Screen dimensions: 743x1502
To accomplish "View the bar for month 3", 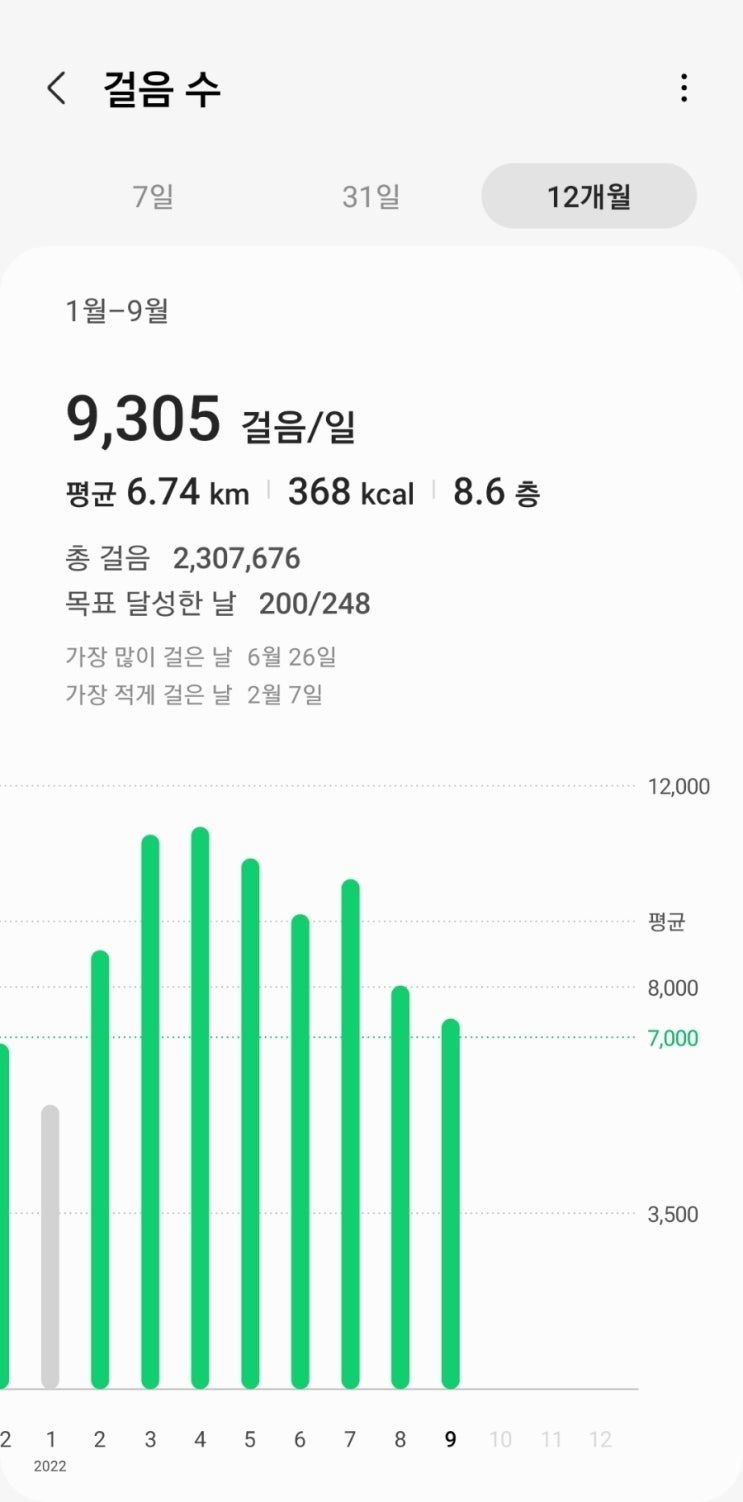I will coord(150,1112).
